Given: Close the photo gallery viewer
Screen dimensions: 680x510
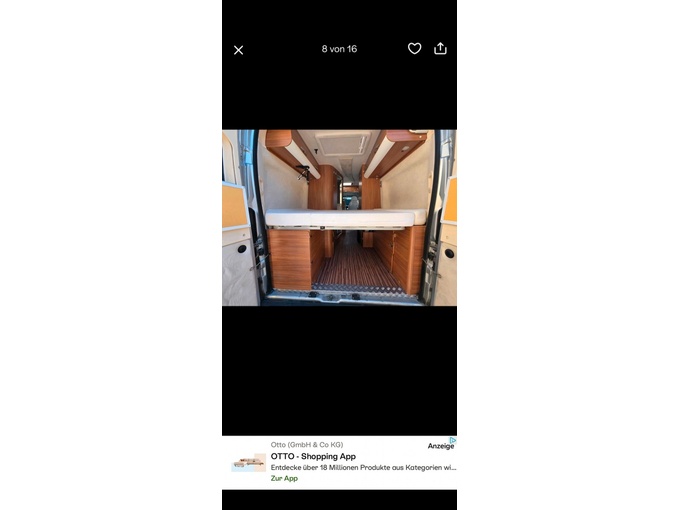Looking at the screenshot, I should [x=238, y=50].
